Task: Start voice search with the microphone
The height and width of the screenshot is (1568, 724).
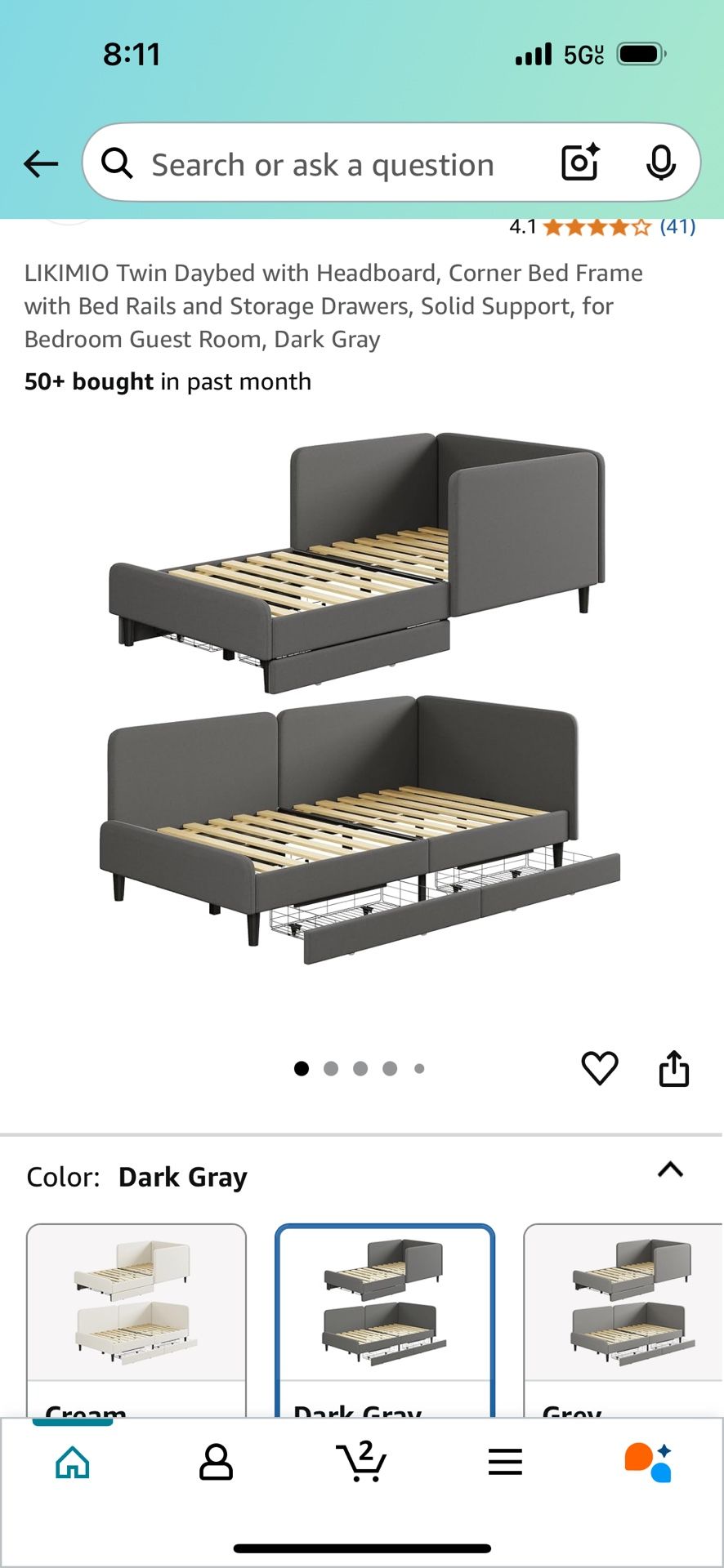Action: pos(660,163)
